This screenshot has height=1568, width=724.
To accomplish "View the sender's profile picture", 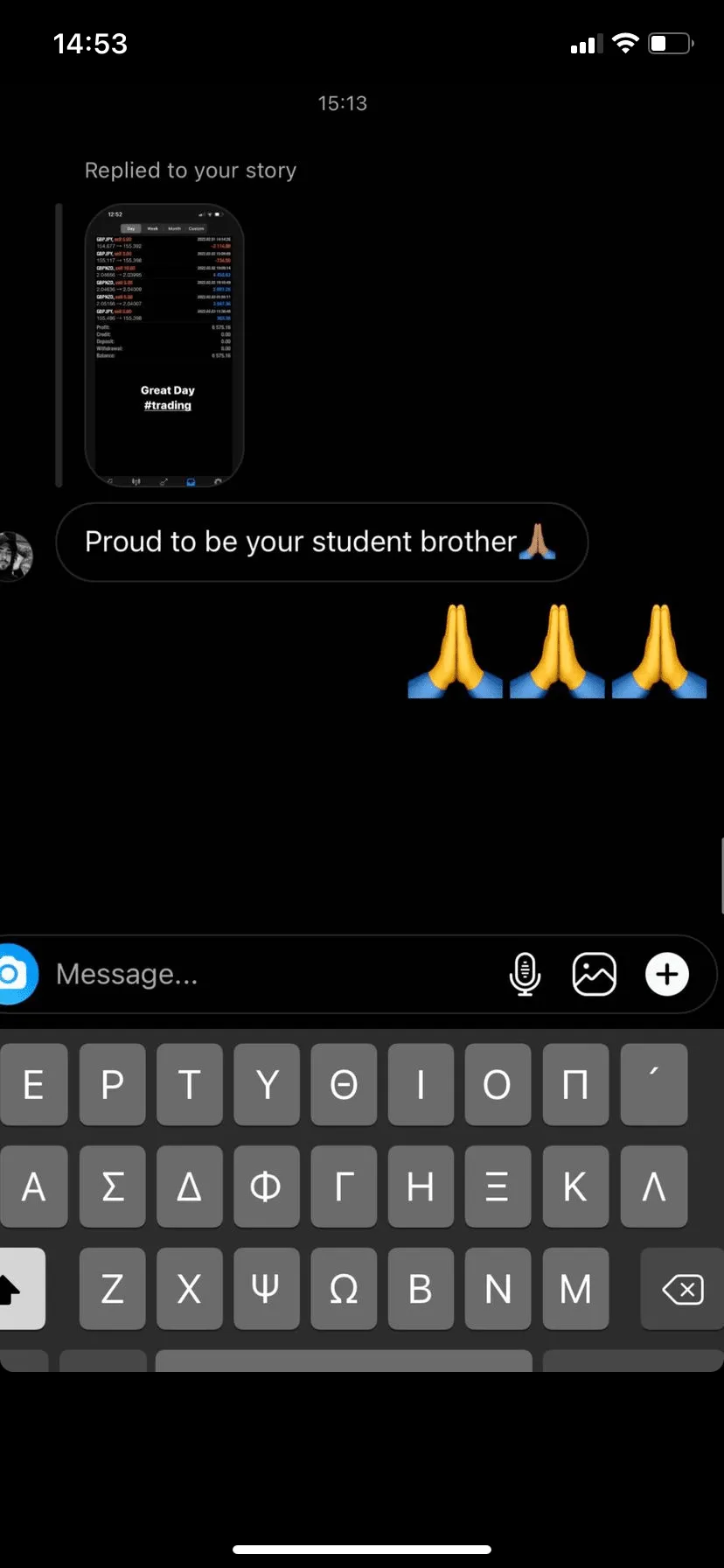I will pyautogui.click(x=15, y=556).
